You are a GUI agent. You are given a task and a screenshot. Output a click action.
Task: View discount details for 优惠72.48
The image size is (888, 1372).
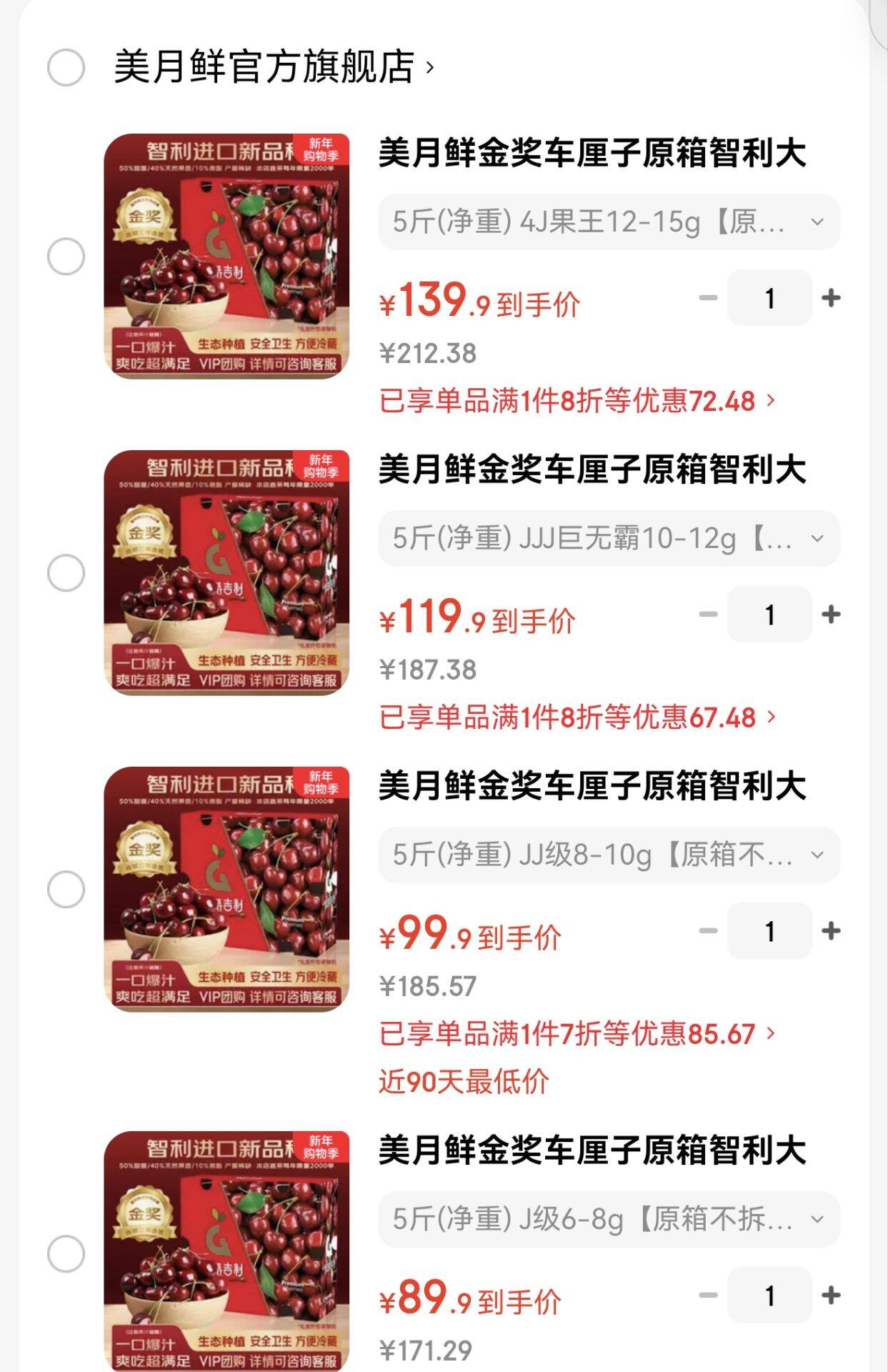coord(577,402)
